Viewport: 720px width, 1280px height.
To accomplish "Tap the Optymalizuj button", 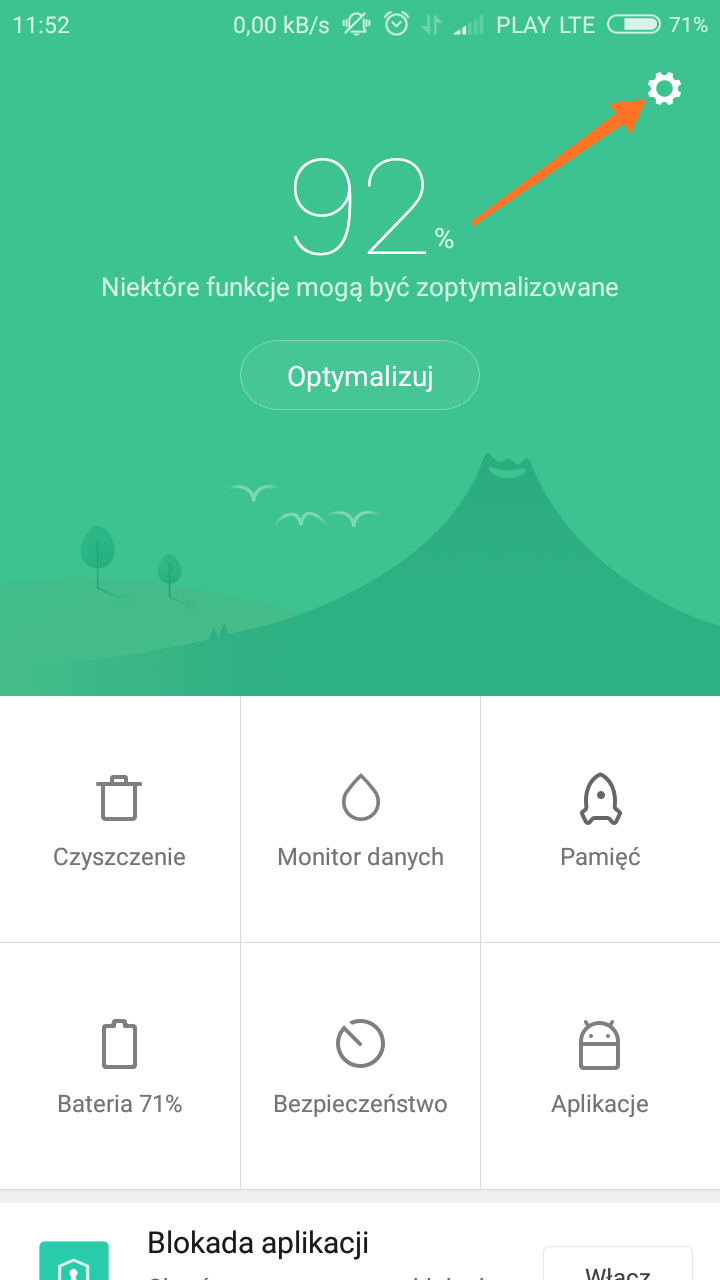I will 360,376.
